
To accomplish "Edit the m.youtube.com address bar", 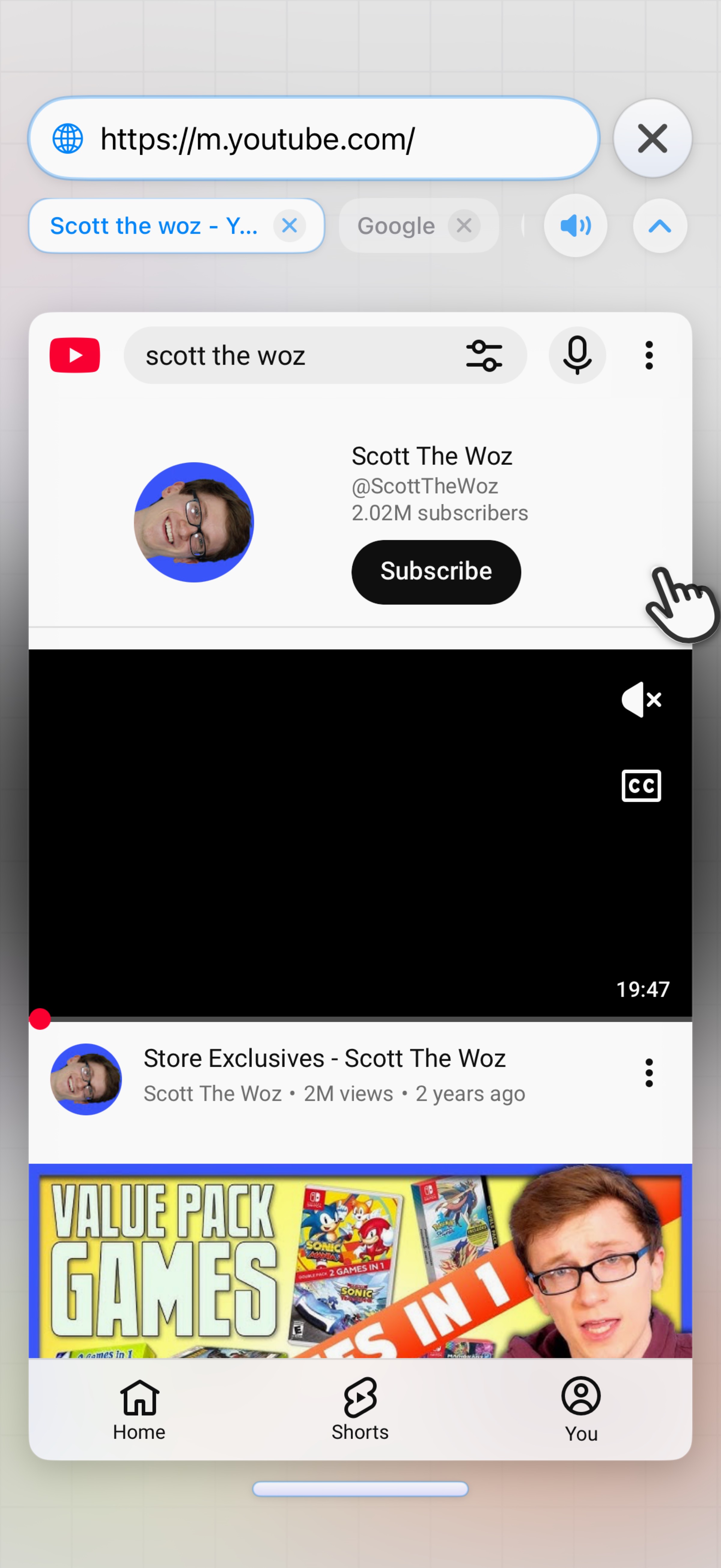I will click(x=314, y=138).
